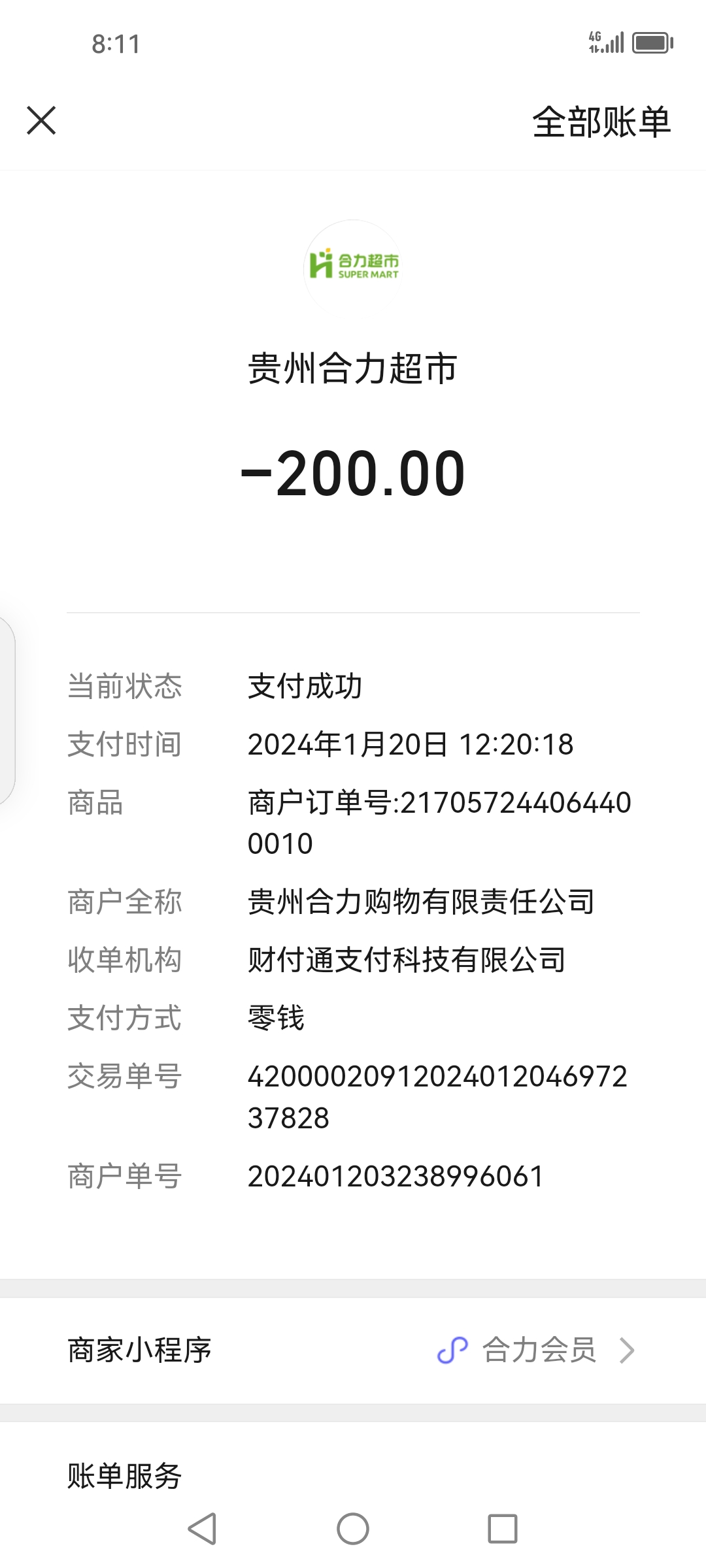This screenshot has height=1568, width=706.
Task: Go to the home screen
Action: pyautogui.click(x=353, y=1529)
